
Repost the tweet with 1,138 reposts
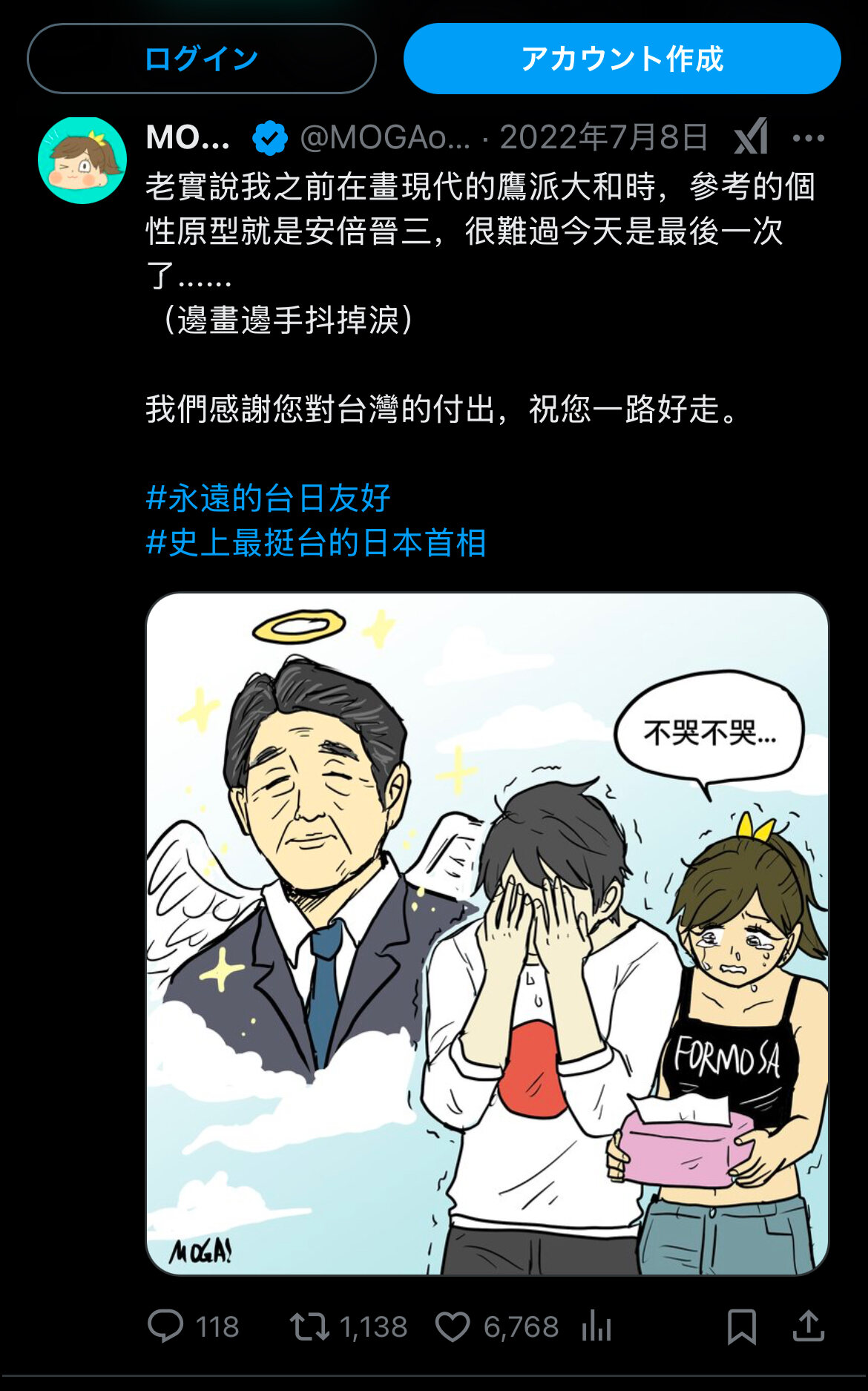coord(309,1326)
